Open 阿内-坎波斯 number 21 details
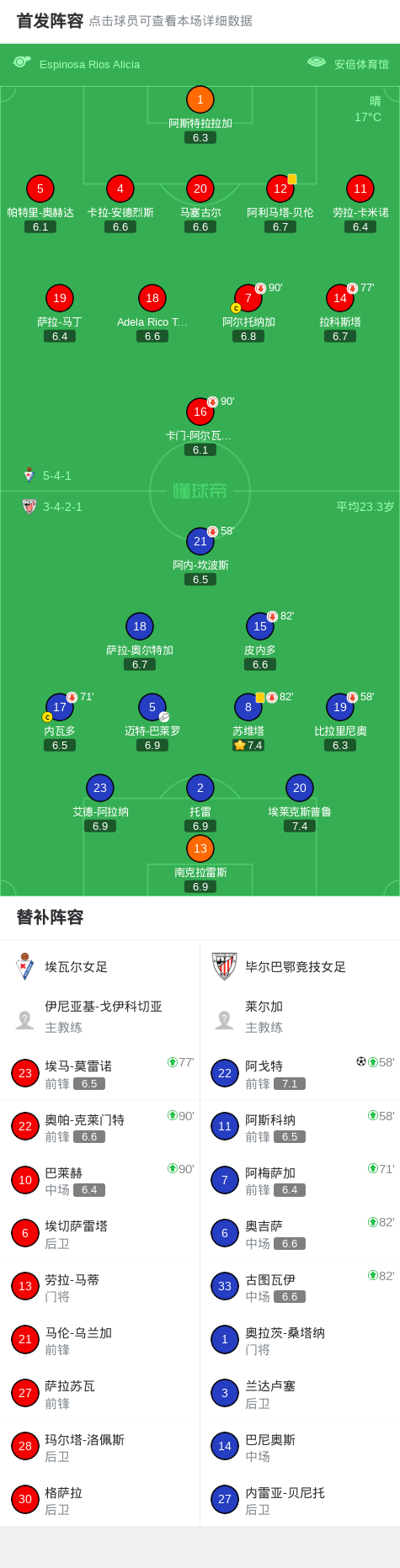Screen dimensions: 400x1568 click(x=200, y=542)
